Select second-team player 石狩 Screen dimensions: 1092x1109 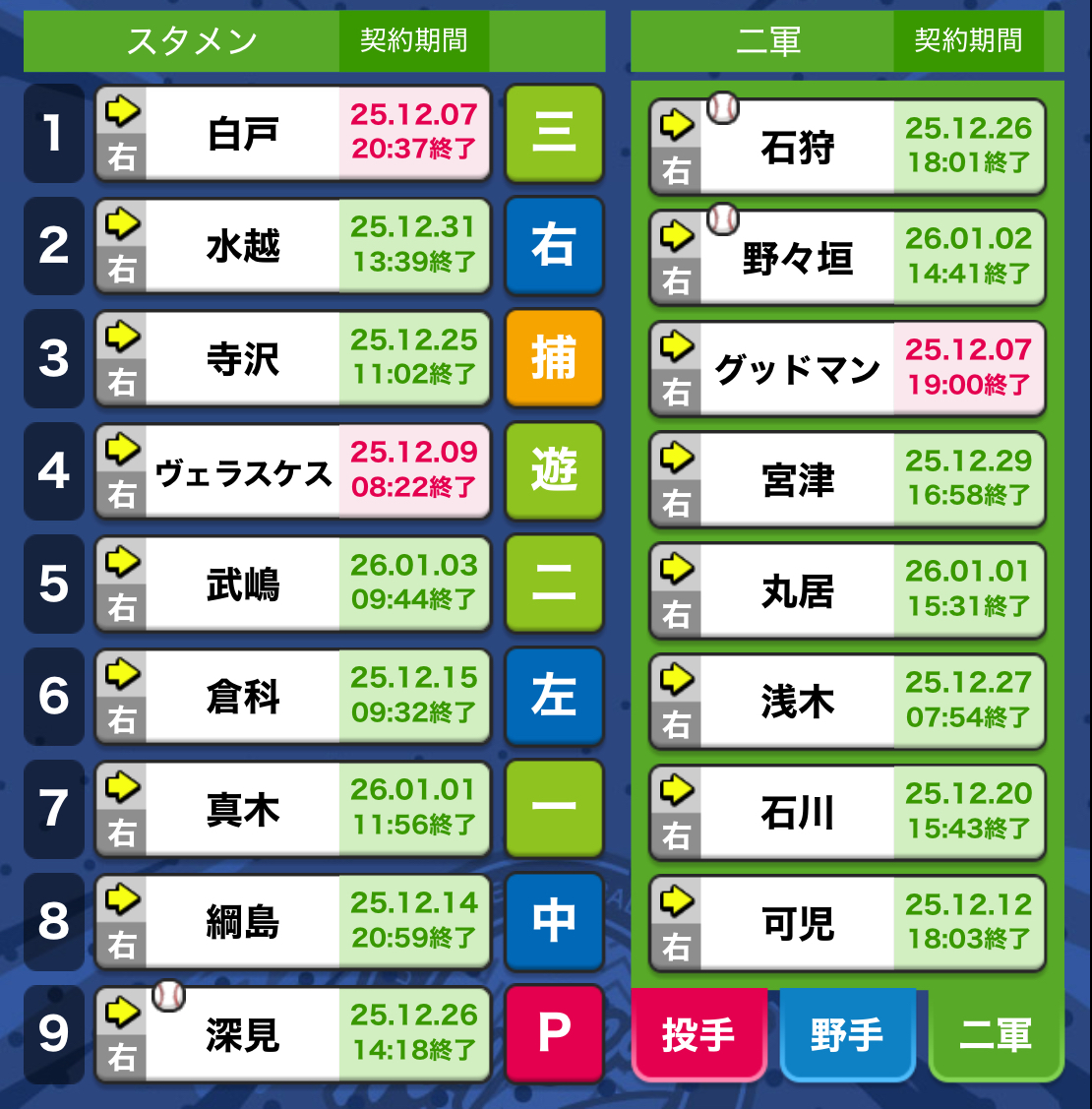847,148
